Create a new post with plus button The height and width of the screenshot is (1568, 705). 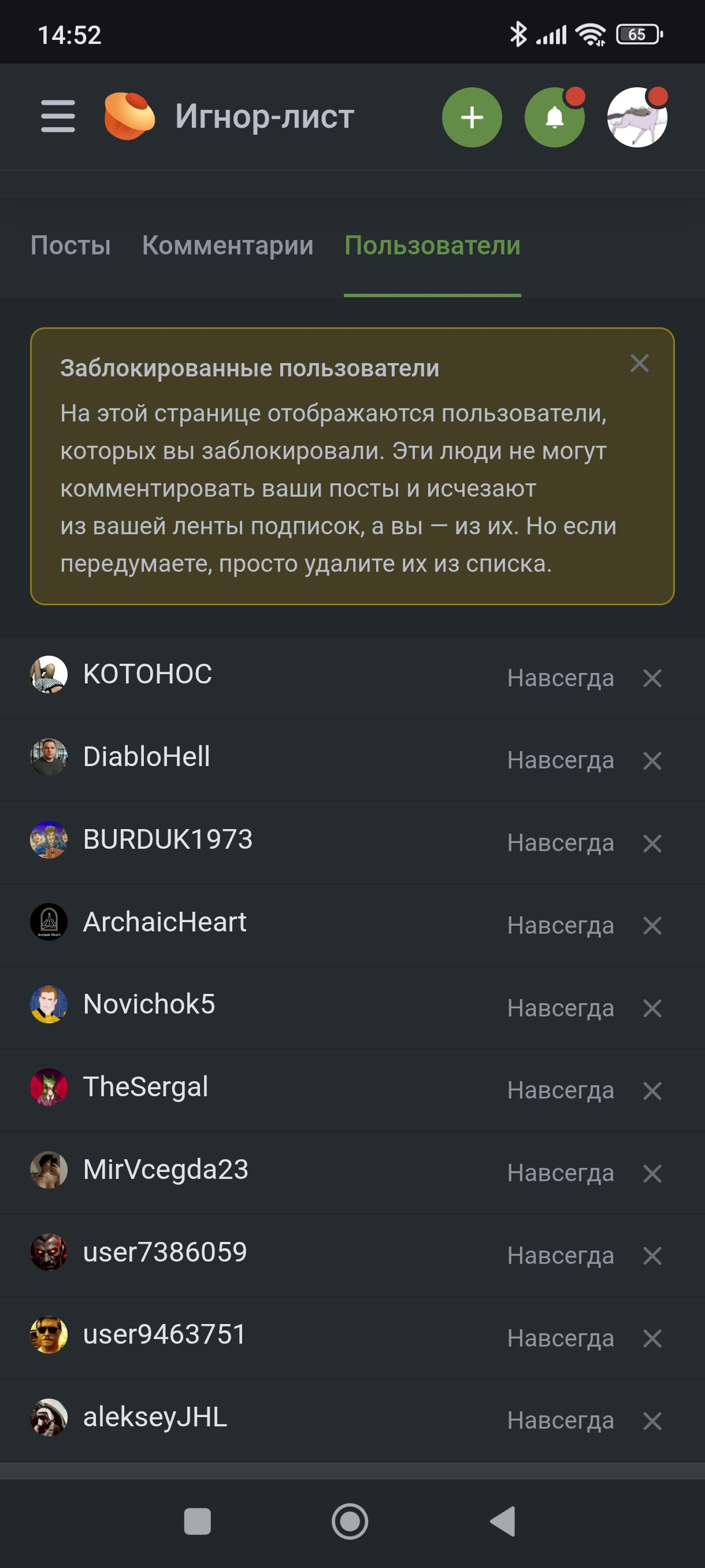(x=472, y=117)
